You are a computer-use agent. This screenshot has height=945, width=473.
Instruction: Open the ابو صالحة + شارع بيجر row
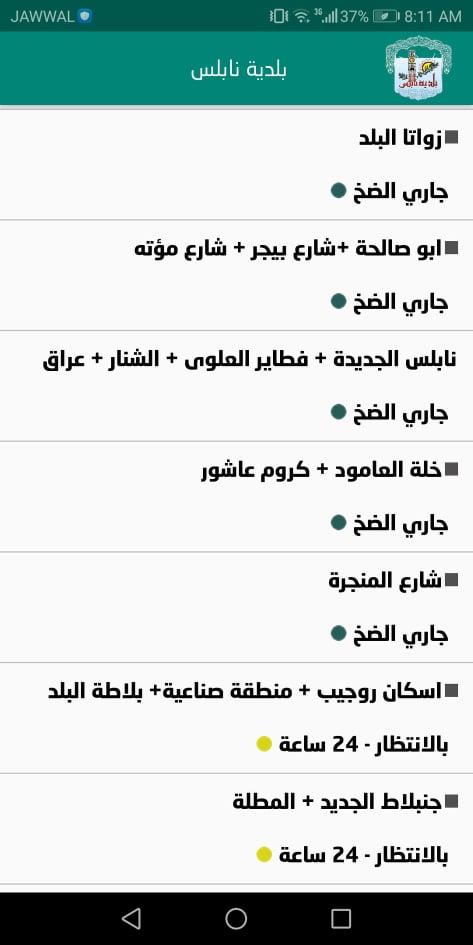point(236,275)
